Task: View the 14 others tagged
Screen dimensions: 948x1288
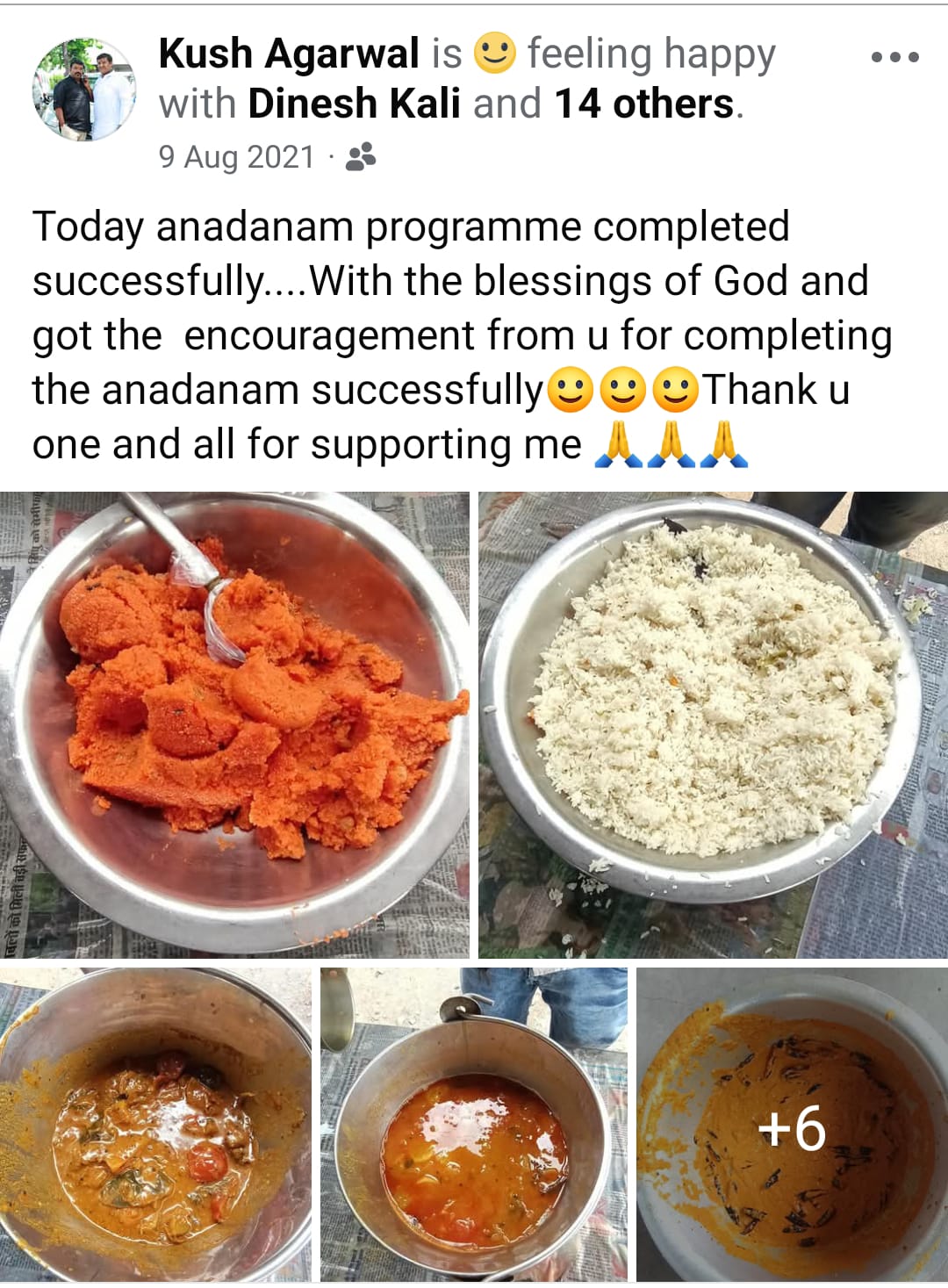Action: pyautogui.click(x=643, y=104)
